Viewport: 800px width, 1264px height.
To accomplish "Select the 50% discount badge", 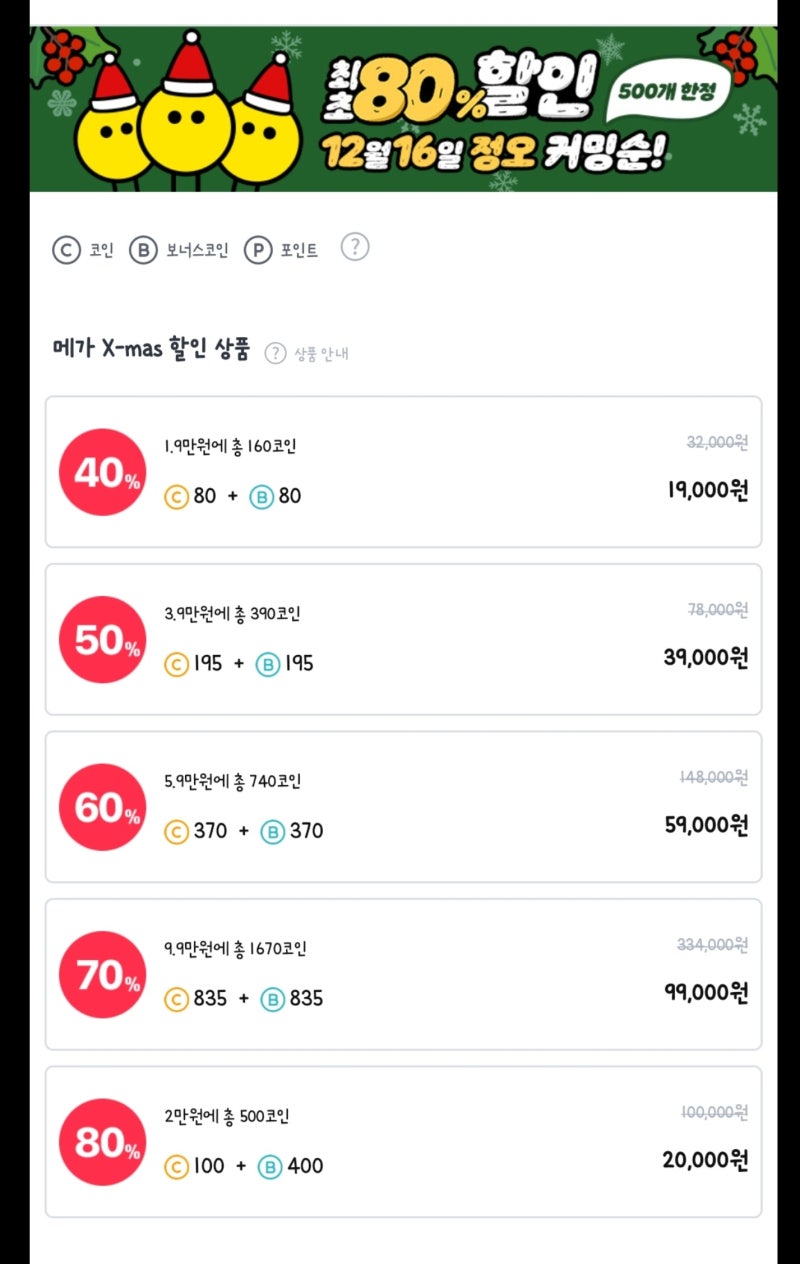I will pos(102,640).
